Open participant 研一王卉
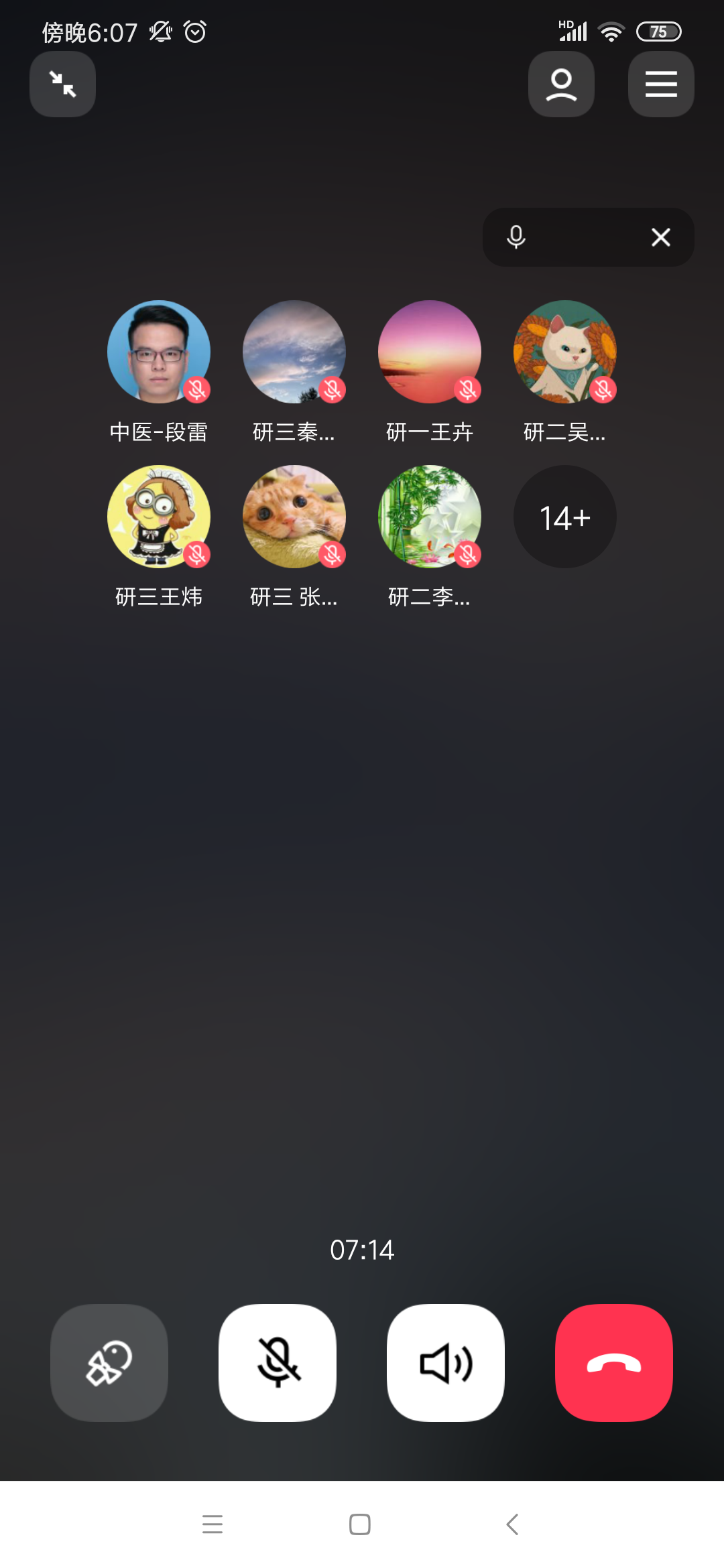 tap(429, 352)
